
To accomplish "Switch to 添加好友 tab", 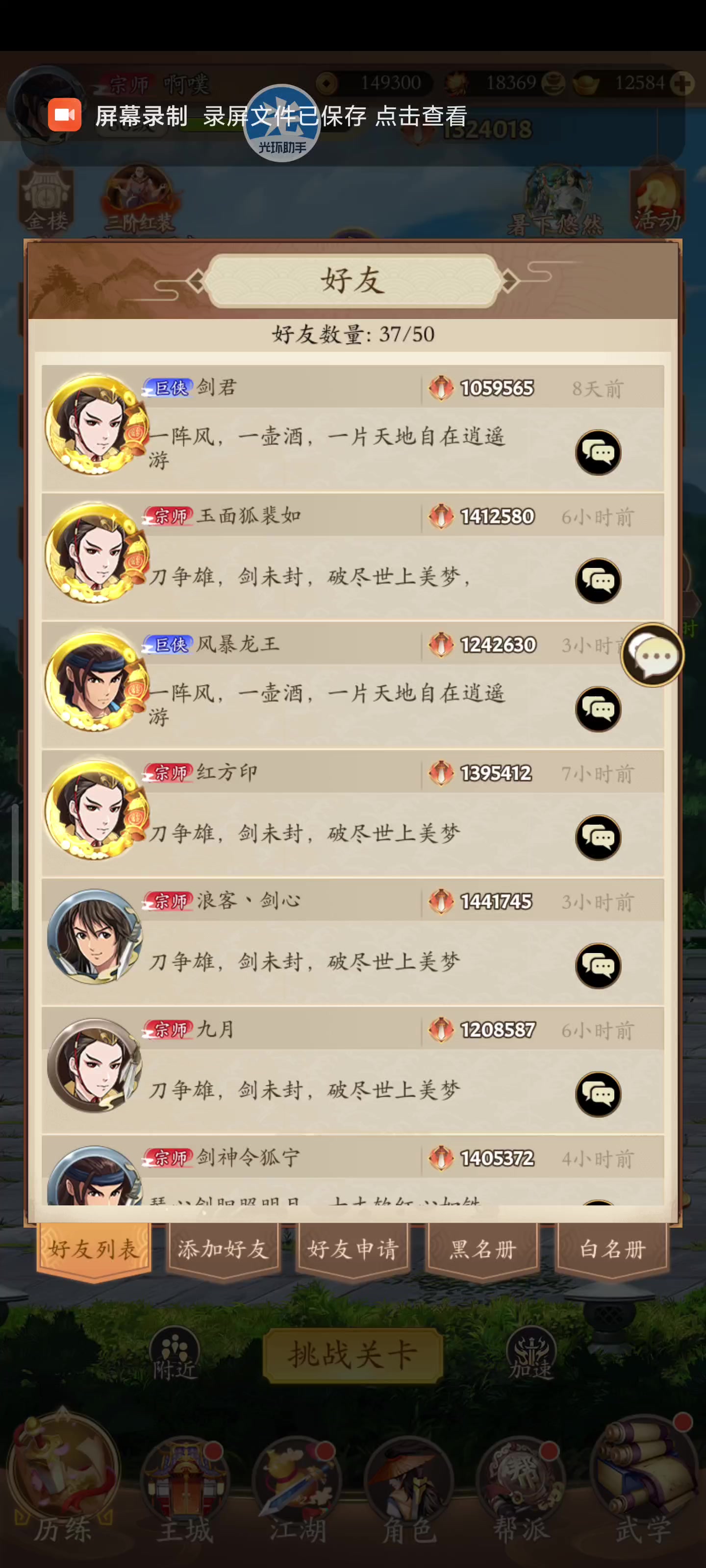I will click(x=223, y=1249).
